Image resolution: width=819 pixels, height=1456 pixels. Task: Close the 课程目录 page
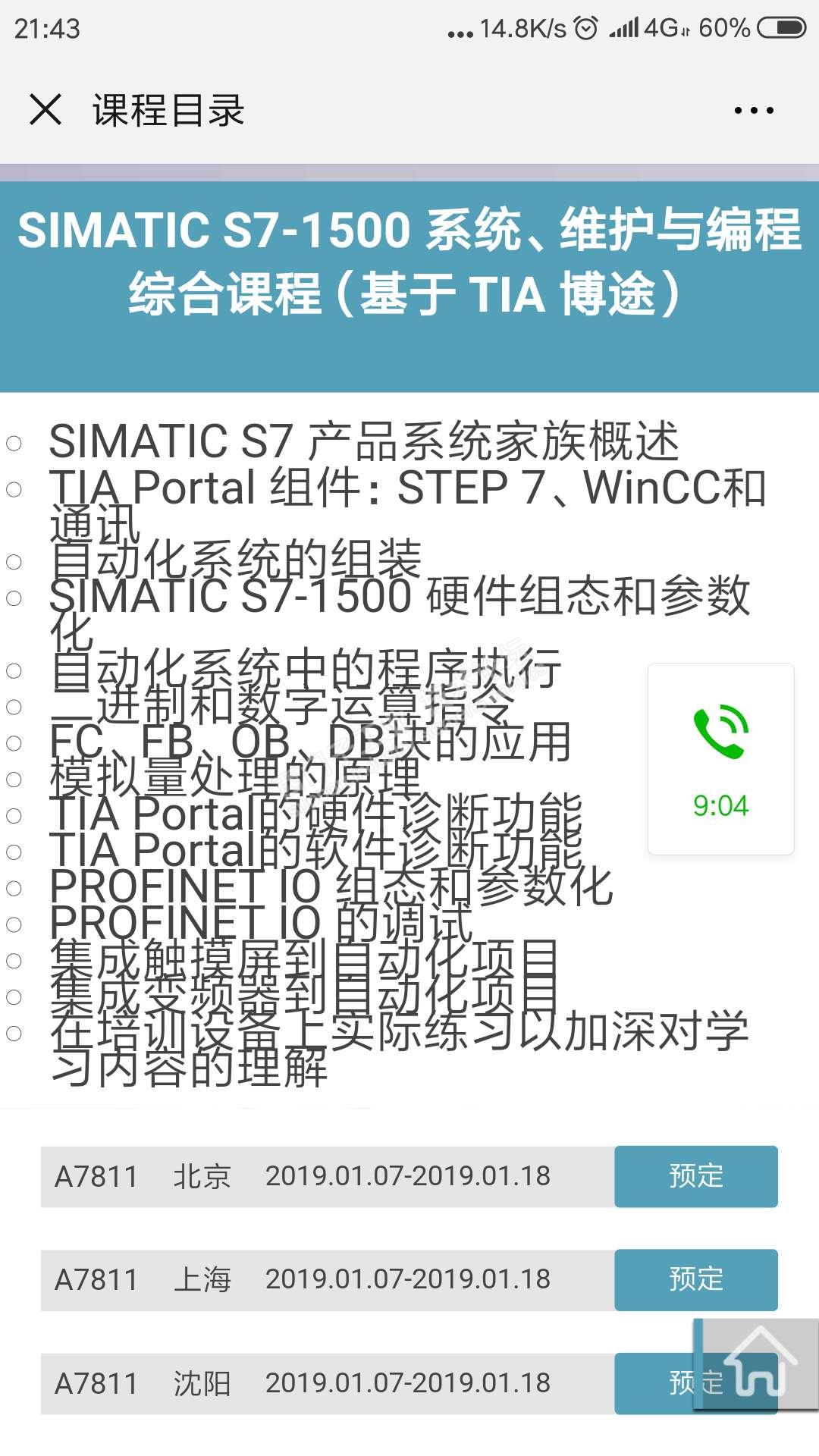pyautogui.click(x=45, y=110)
